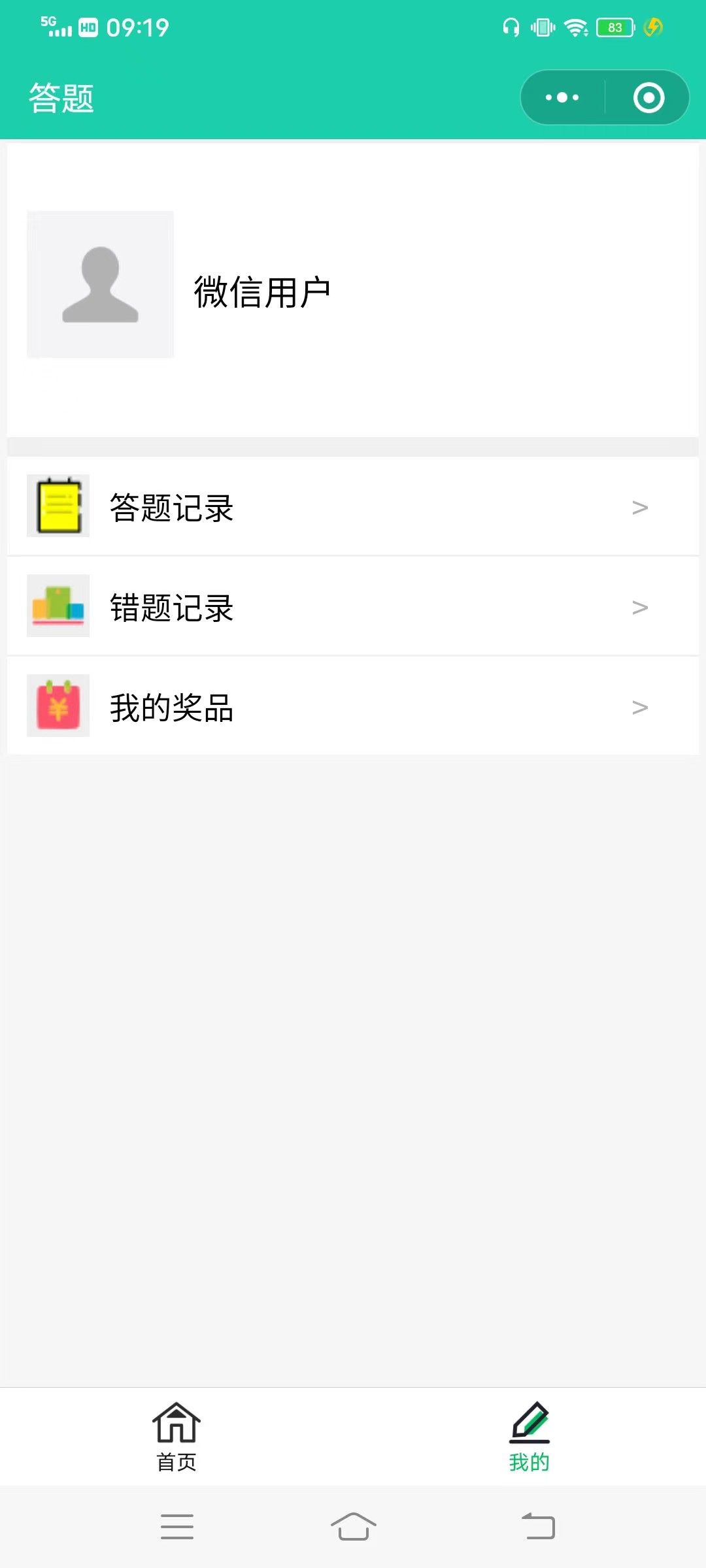Tap the 微信用户 profile avatar
The width and height of the screenshot is (706, 1568).
pos(100,284)
